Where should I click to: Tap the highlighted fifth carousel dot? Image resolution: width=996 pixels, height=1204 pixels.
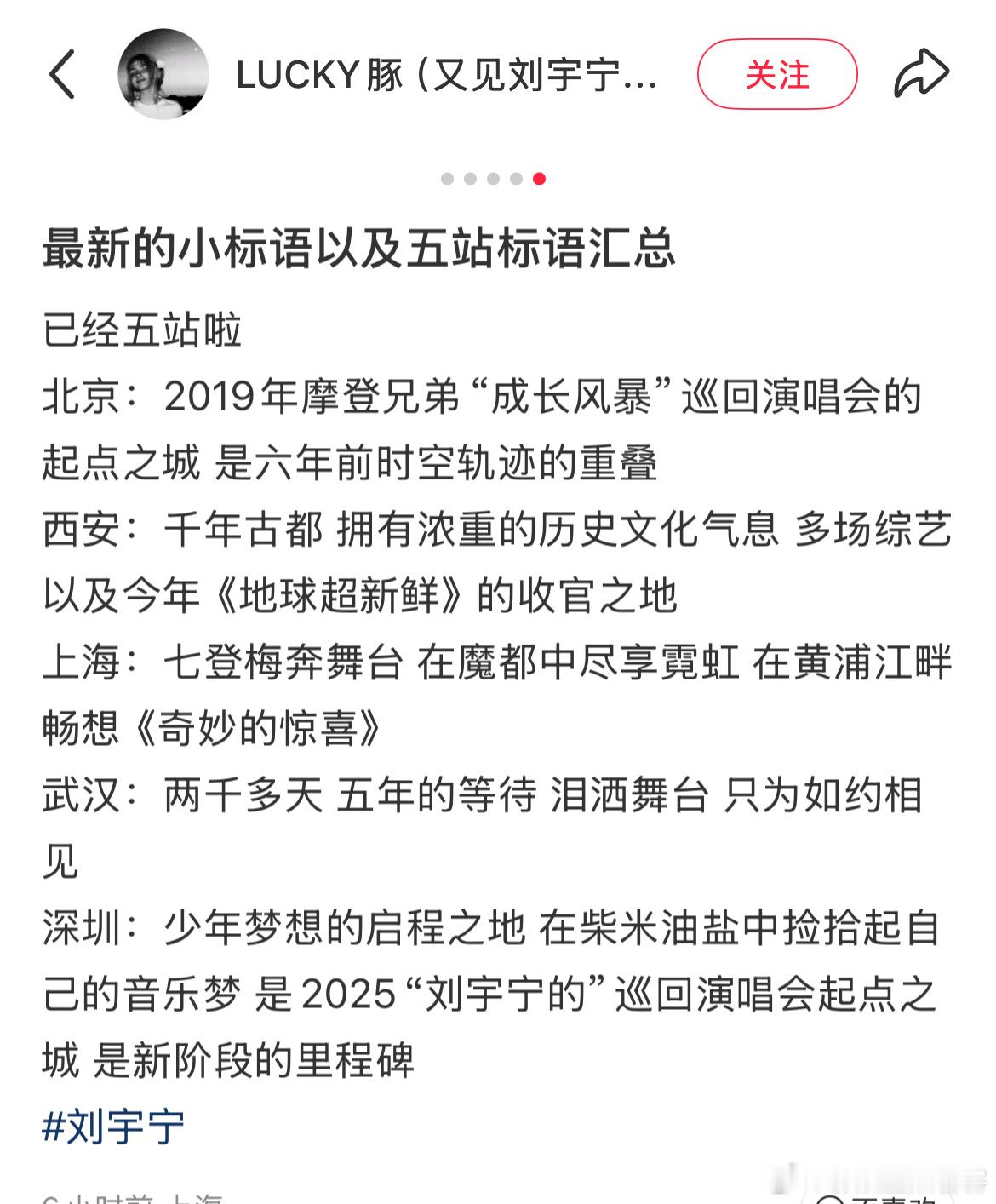(x=539, y=179)
